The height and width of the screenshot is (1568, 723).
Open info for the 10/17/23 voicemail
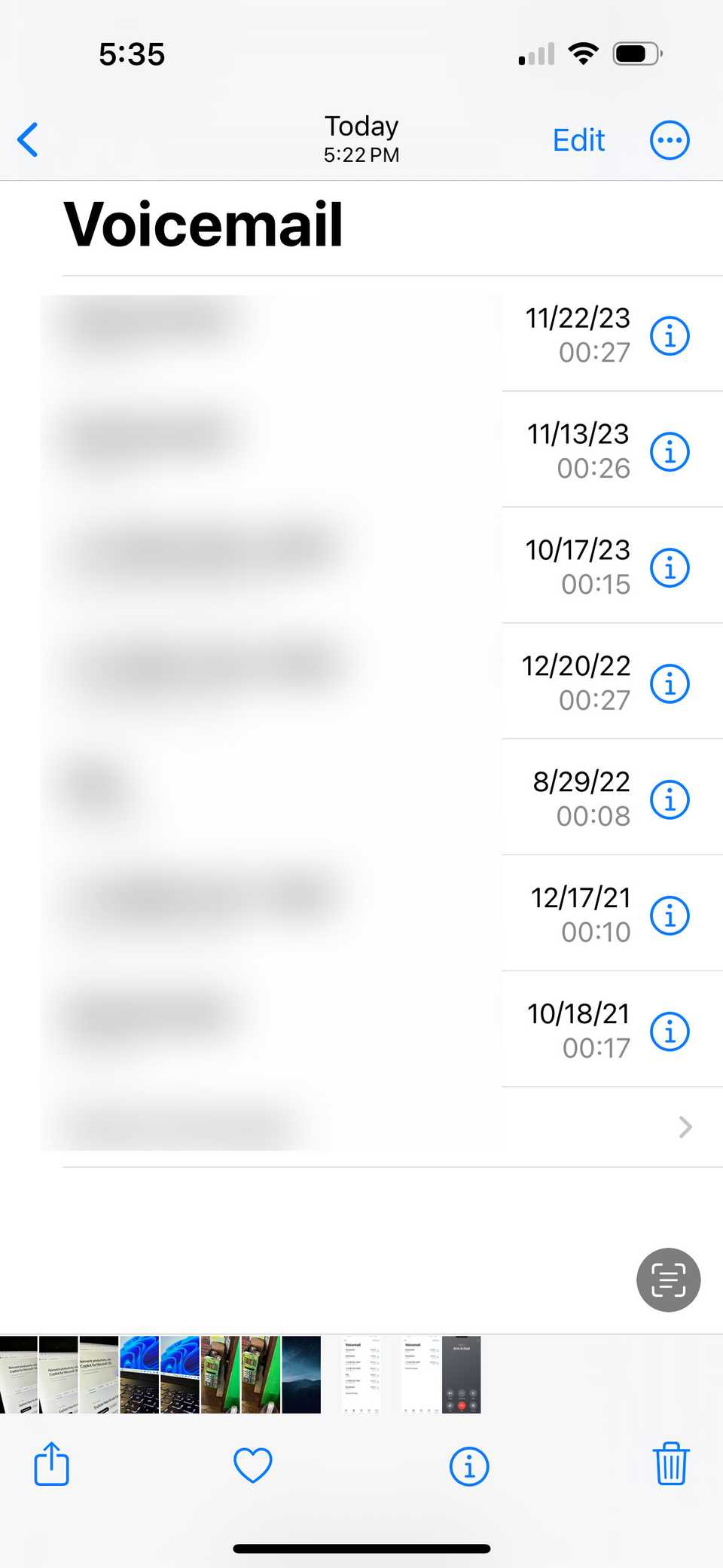pyautogui.click(x=670, y=567)
